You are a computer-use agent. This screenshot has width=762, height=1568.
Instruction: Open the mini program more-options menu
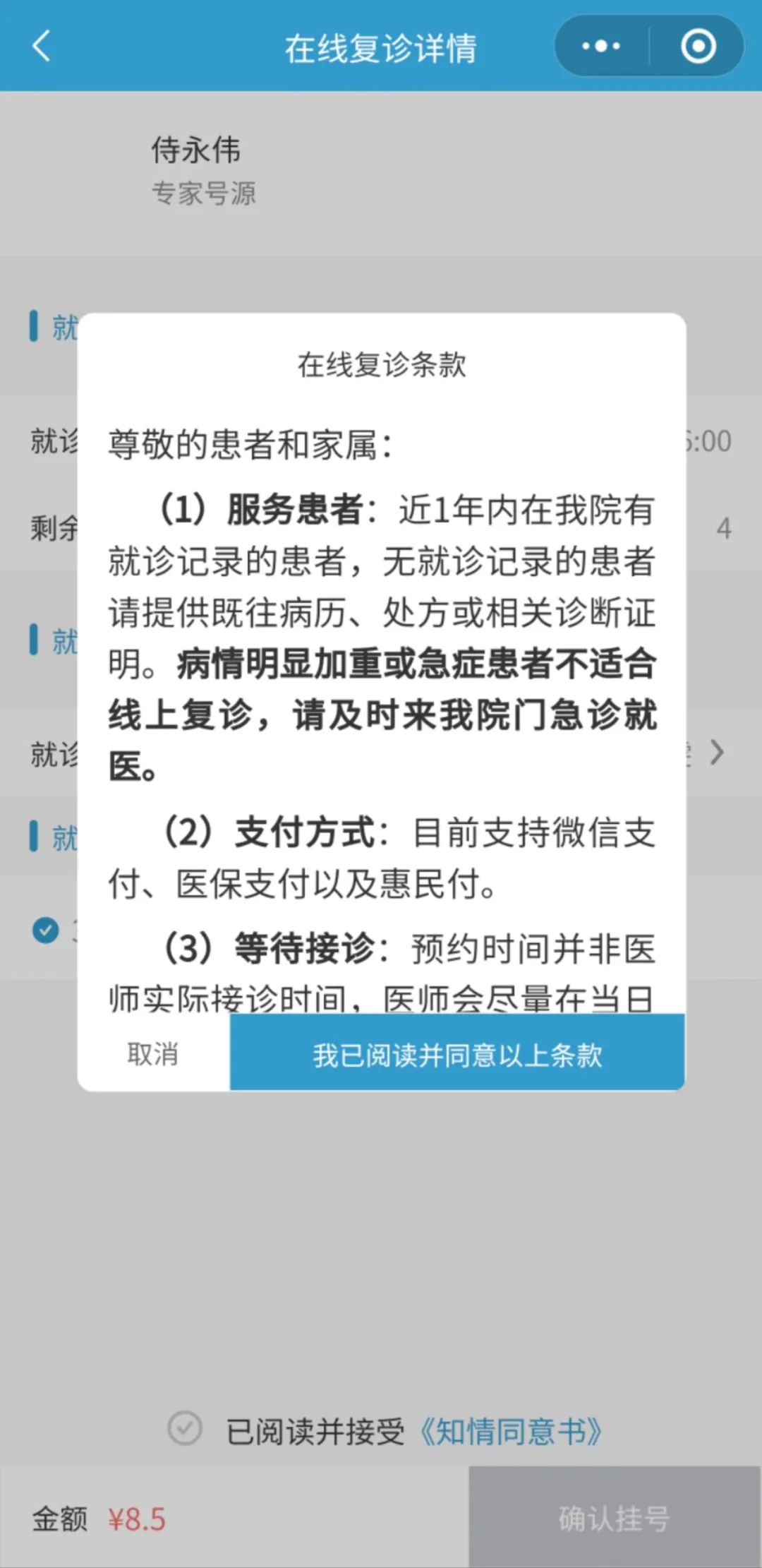coord(600,47)
